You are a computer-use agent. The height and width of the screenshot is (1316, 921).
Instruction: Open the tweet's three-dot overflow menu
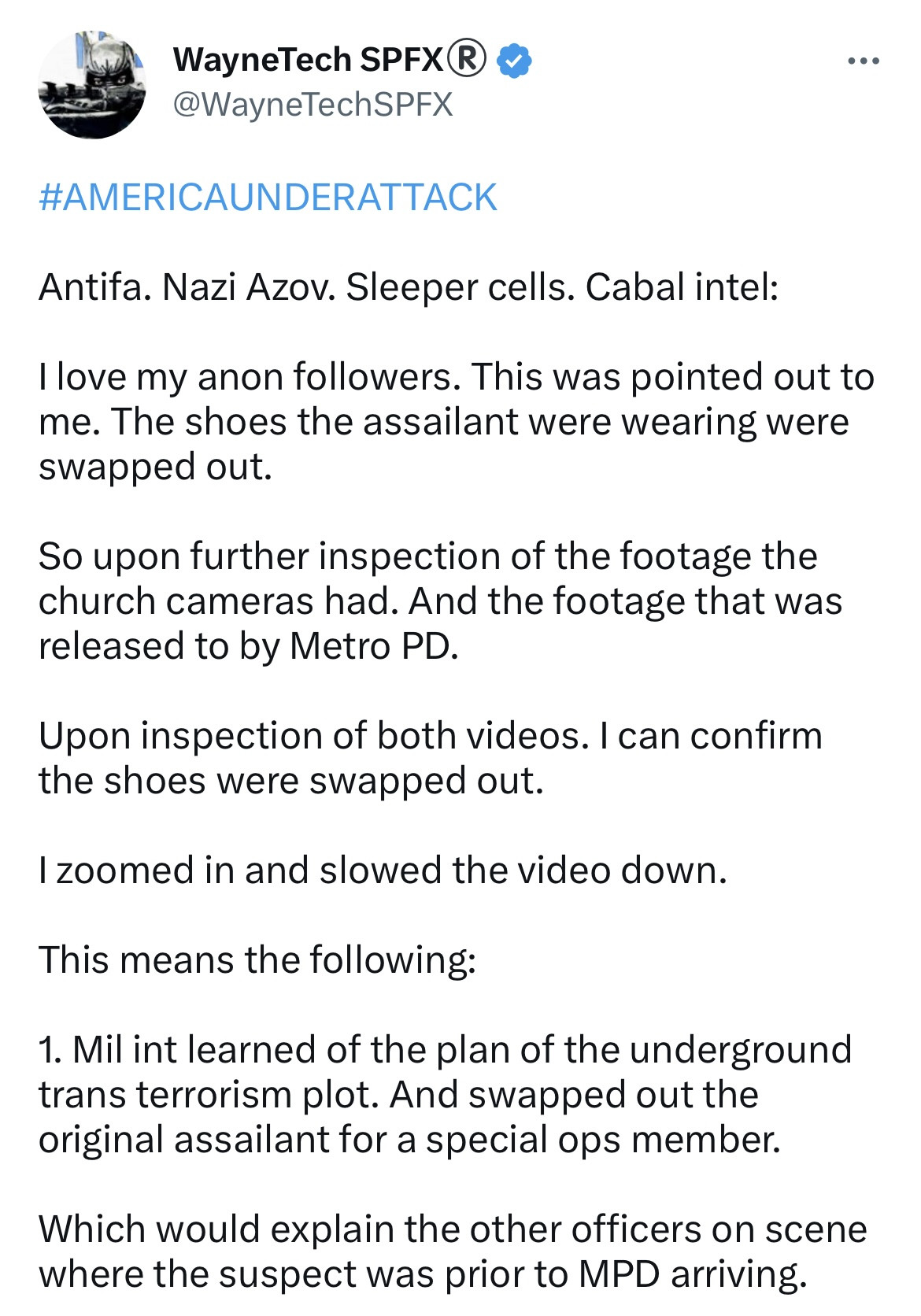tap(863, 61)
